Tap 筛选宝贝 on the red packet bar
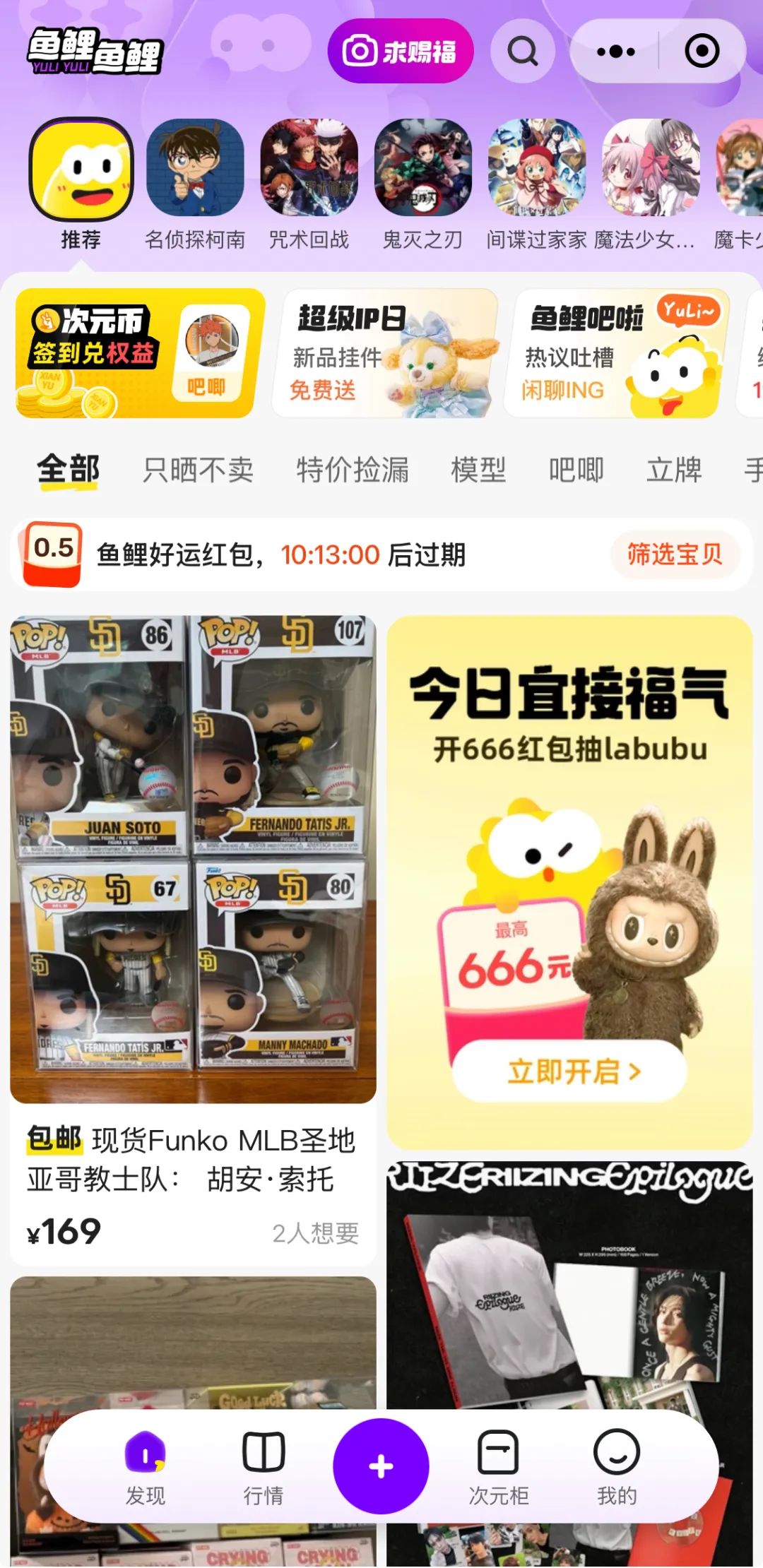The width and height of the screenshot is (763, 1568). [x=675, y=554]
